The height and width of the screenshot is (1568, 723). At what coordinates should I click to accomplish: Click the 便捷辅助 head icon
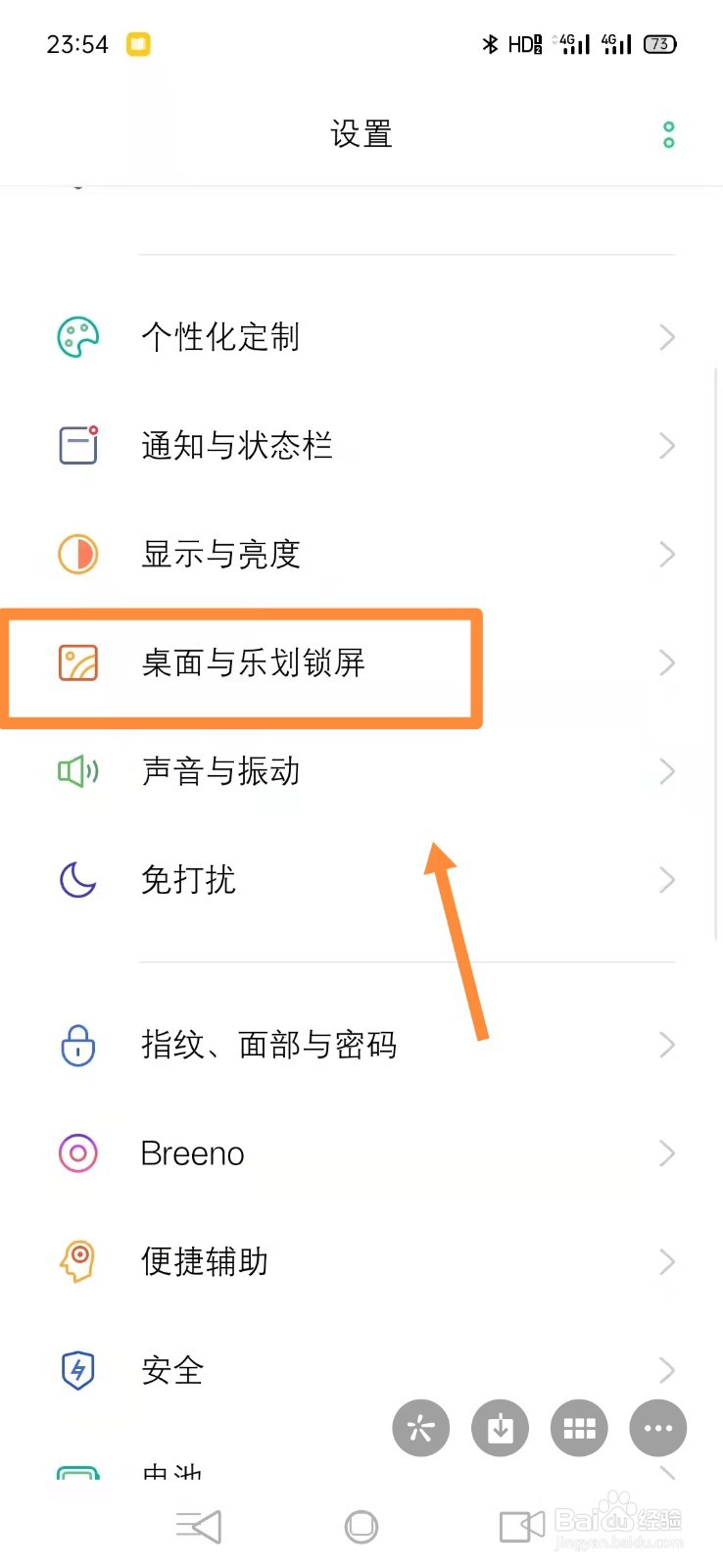pos(76,1262)
